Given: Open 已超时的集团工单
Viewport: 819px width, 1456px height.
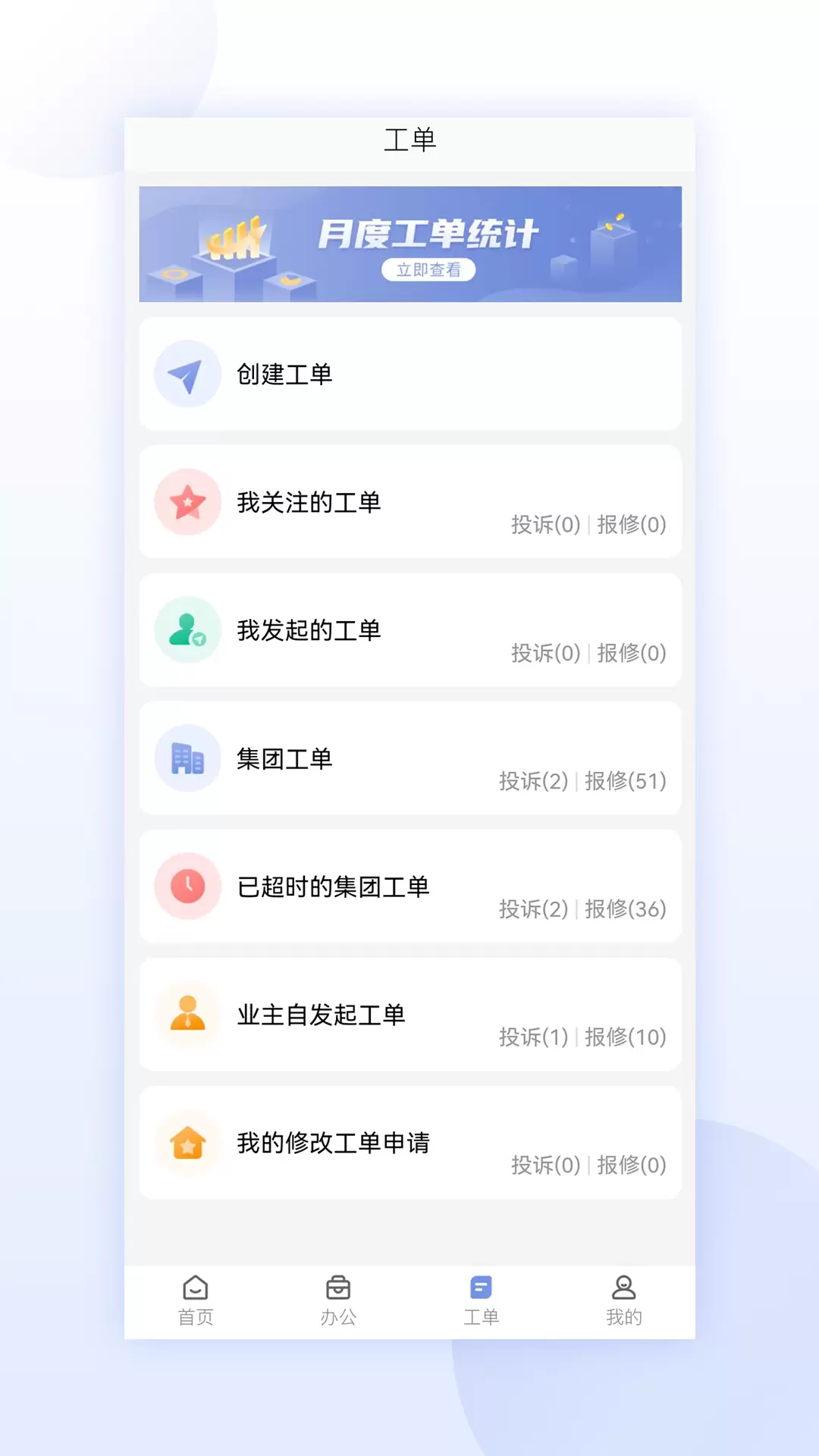Looking at the screenshot, I should coord(410,886).
